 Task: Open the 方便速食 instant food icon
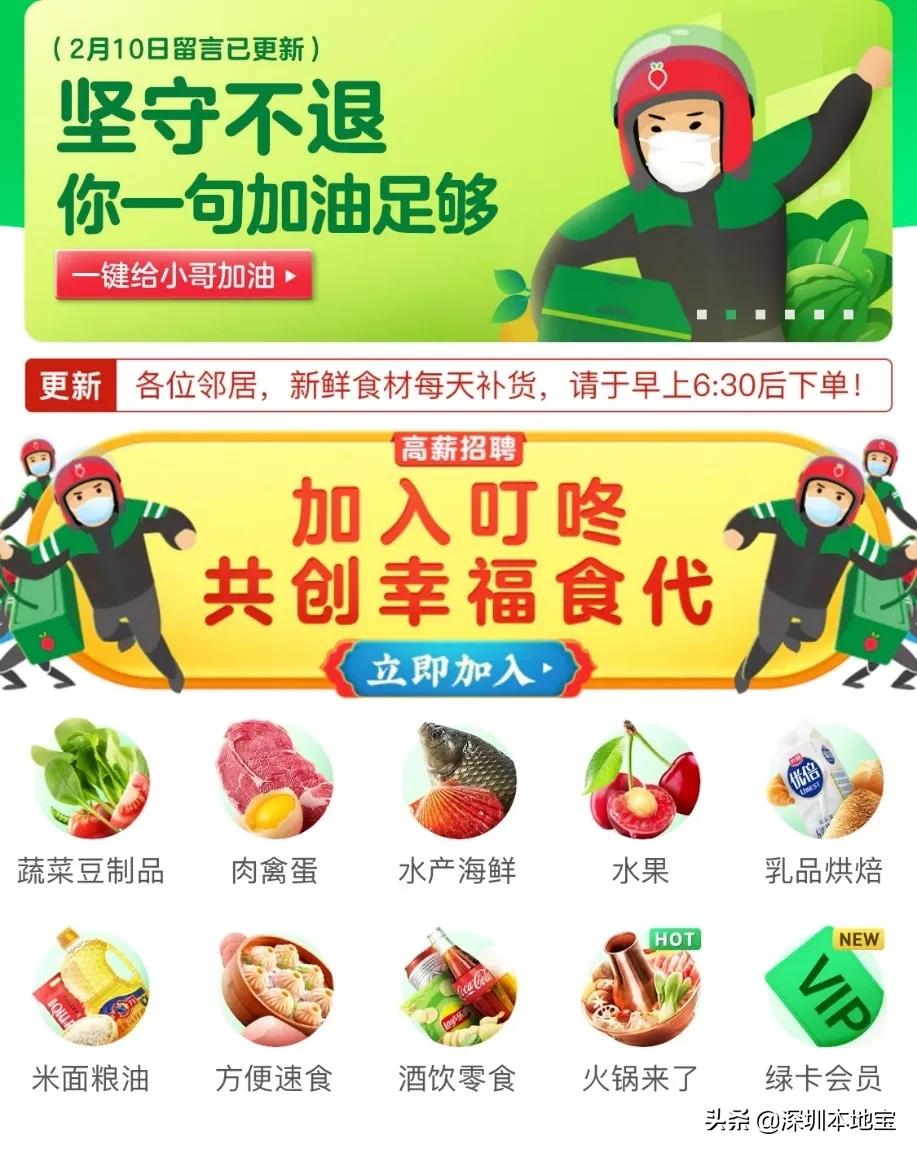point(273,990)
